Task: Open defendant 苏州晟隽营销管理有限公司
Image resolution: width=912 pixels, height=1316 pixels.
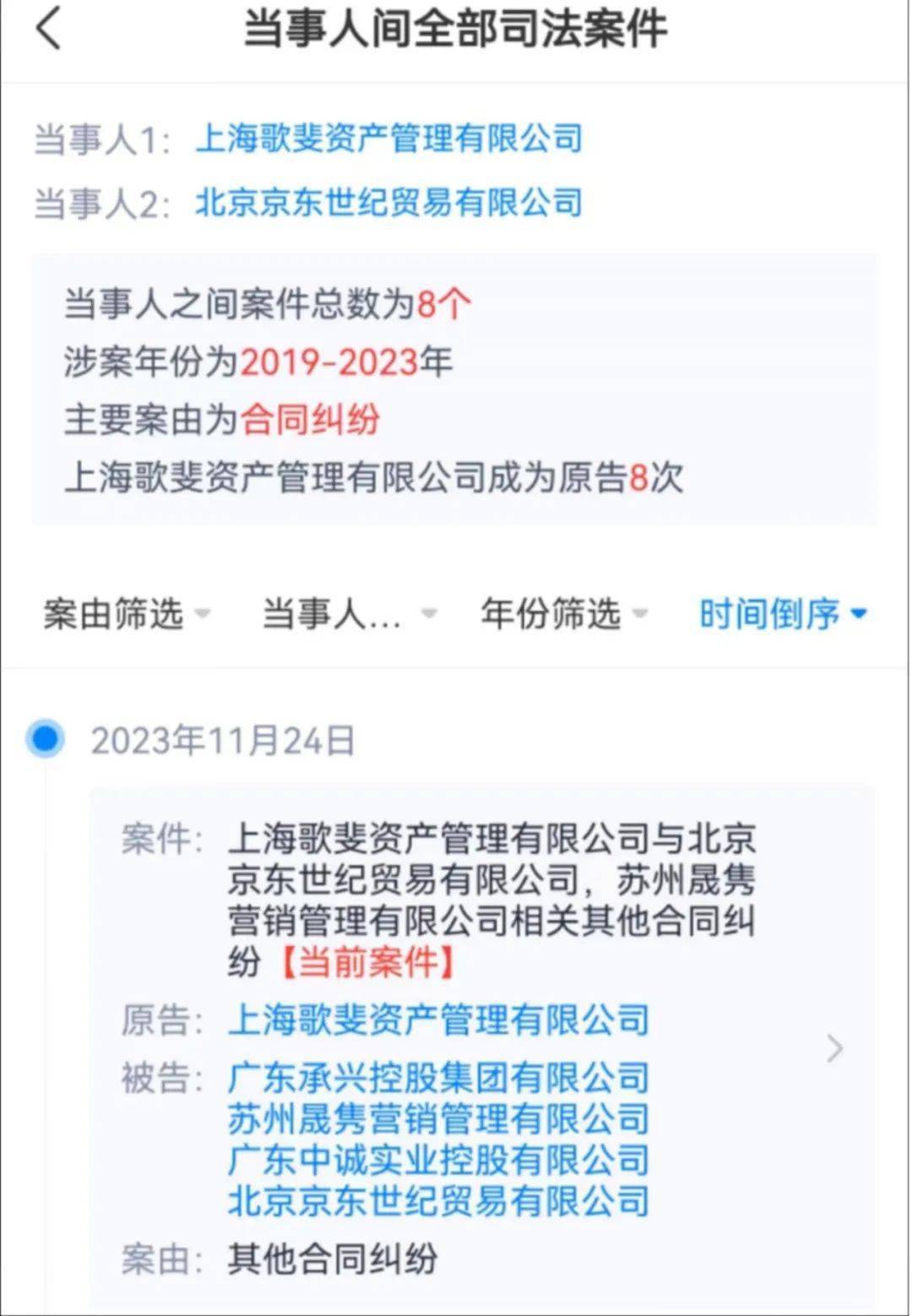Action: [x=438, y=1119]
